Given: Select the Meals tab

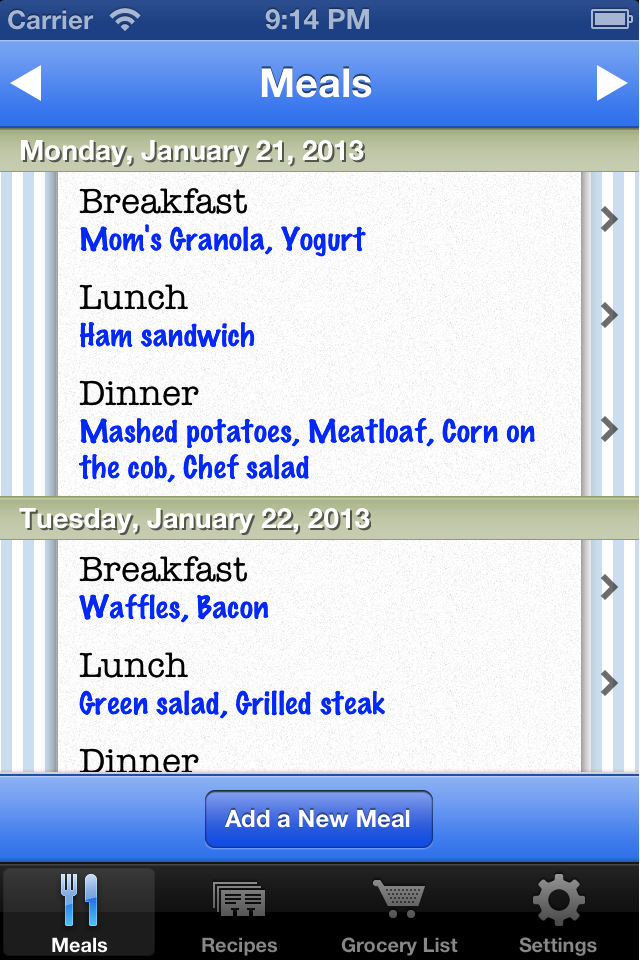Looking at the screenshot, I should tap(79, 912).
